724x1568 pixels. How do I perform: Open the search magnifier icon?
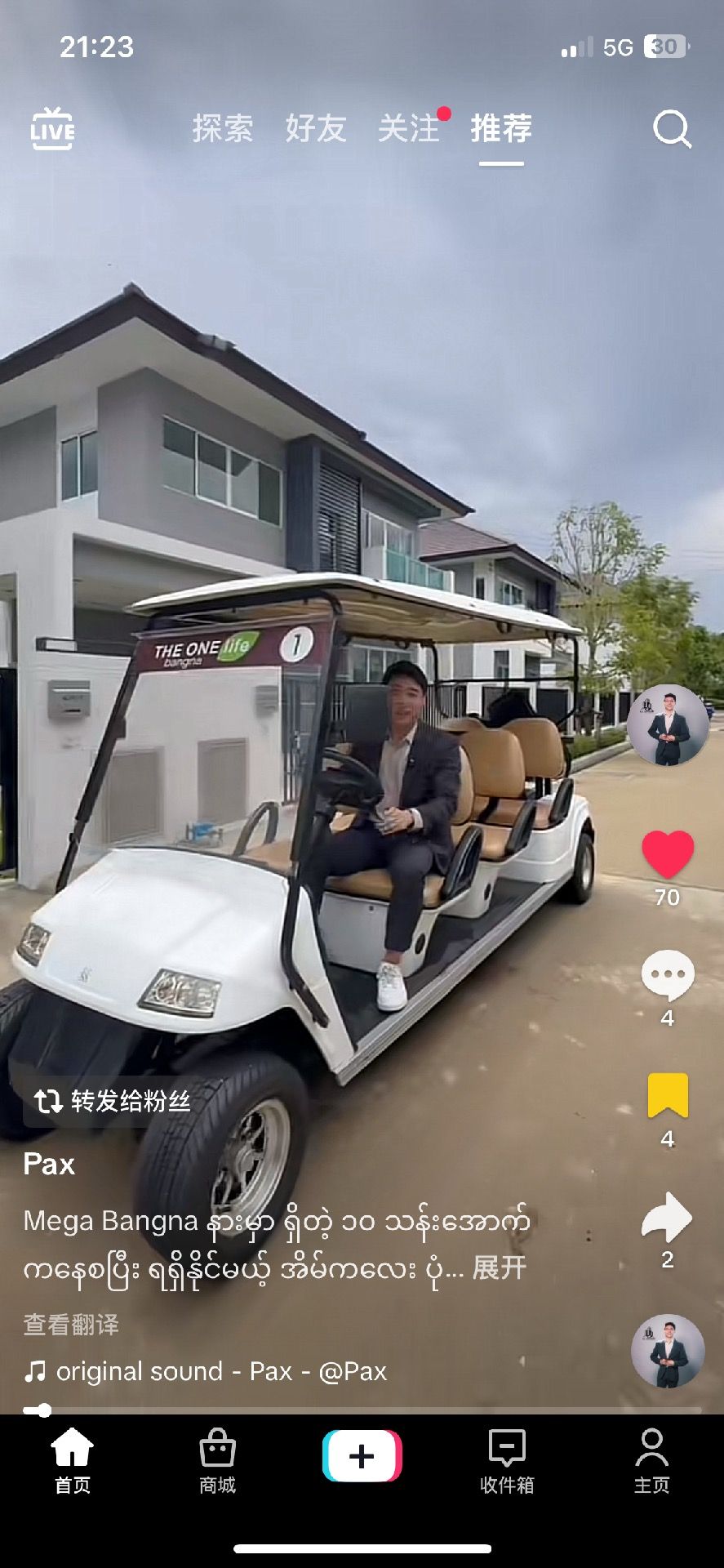click(x=672, y=129)
